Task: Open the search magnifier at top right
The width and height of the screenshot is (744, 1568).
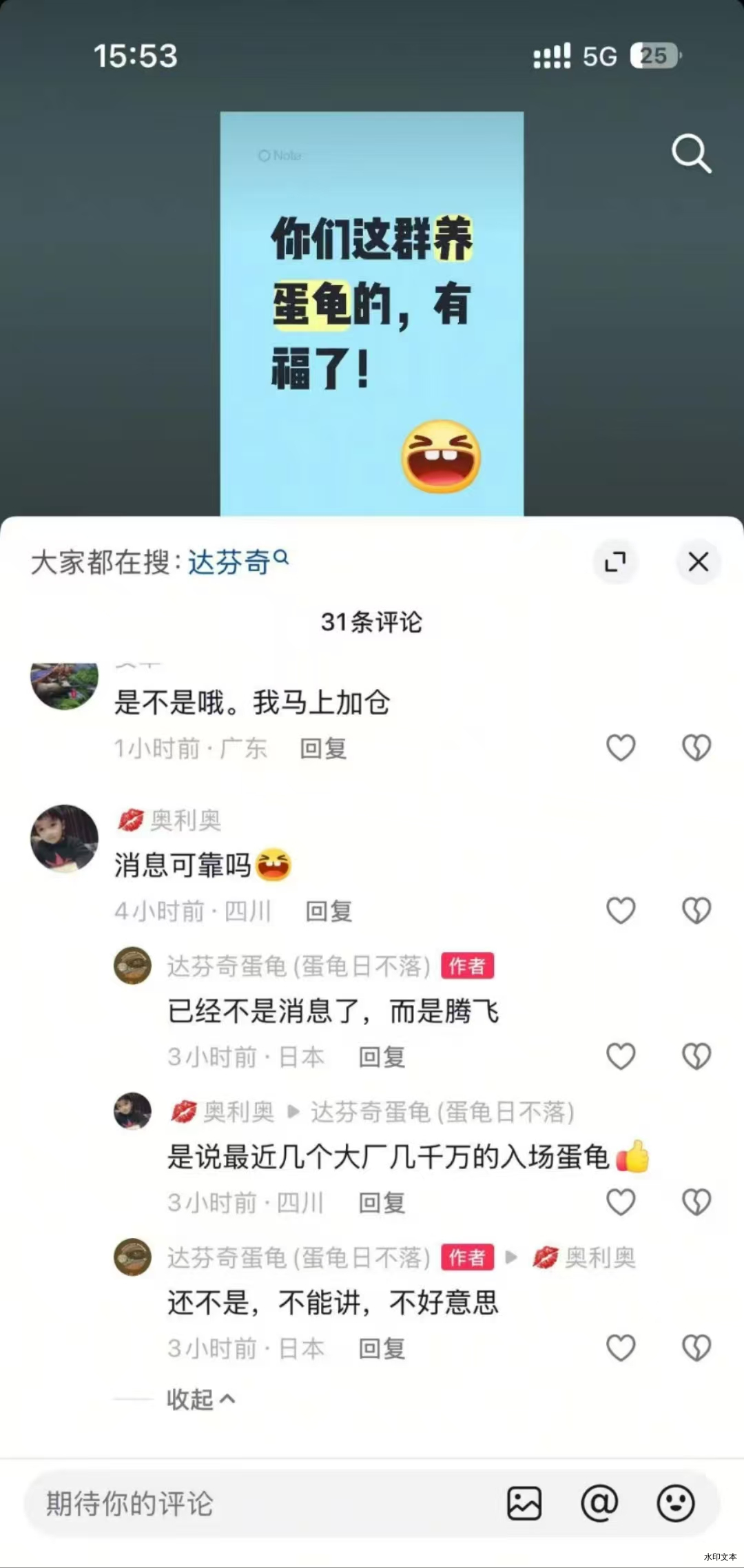Action: click(x=692, y=153)
